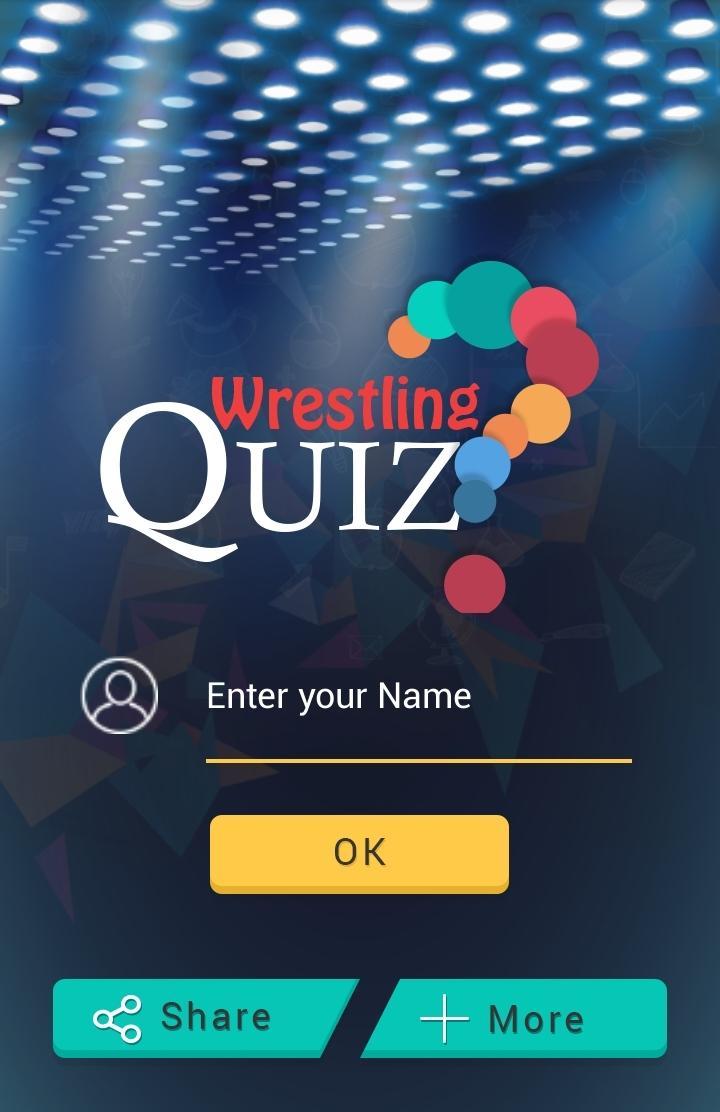Click the yellow underline below the name field
The width and height of the screenshot is (720, 1112).
tap(417, 763)
